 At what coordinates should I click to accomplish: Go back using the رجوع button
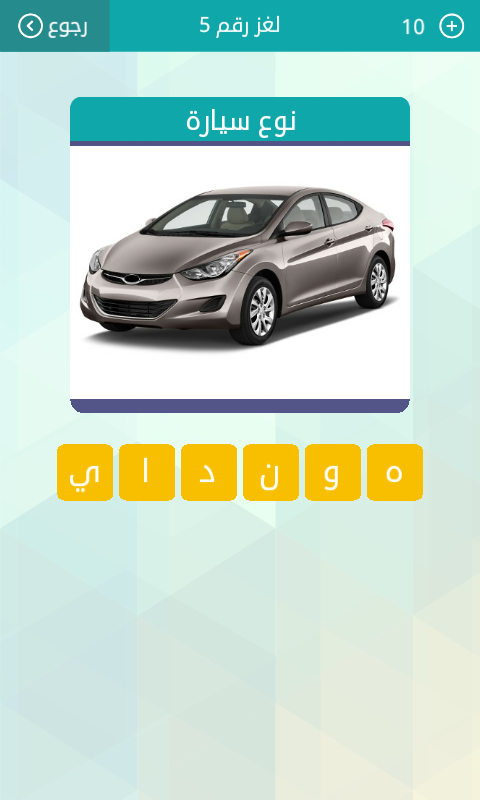54,26
